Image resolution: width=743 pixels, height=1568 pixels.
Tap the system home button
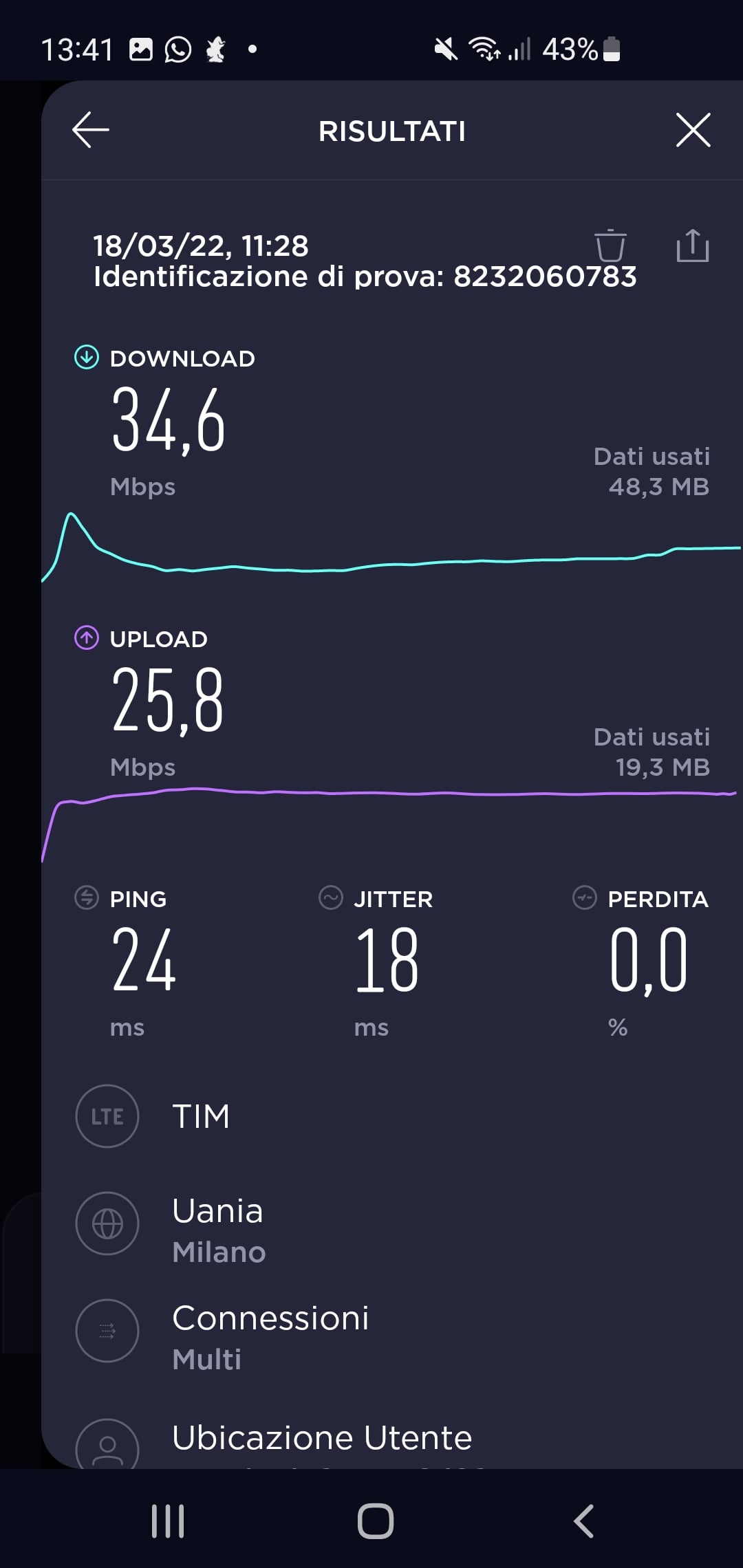pyautogui.click(x=376, y=1521)
